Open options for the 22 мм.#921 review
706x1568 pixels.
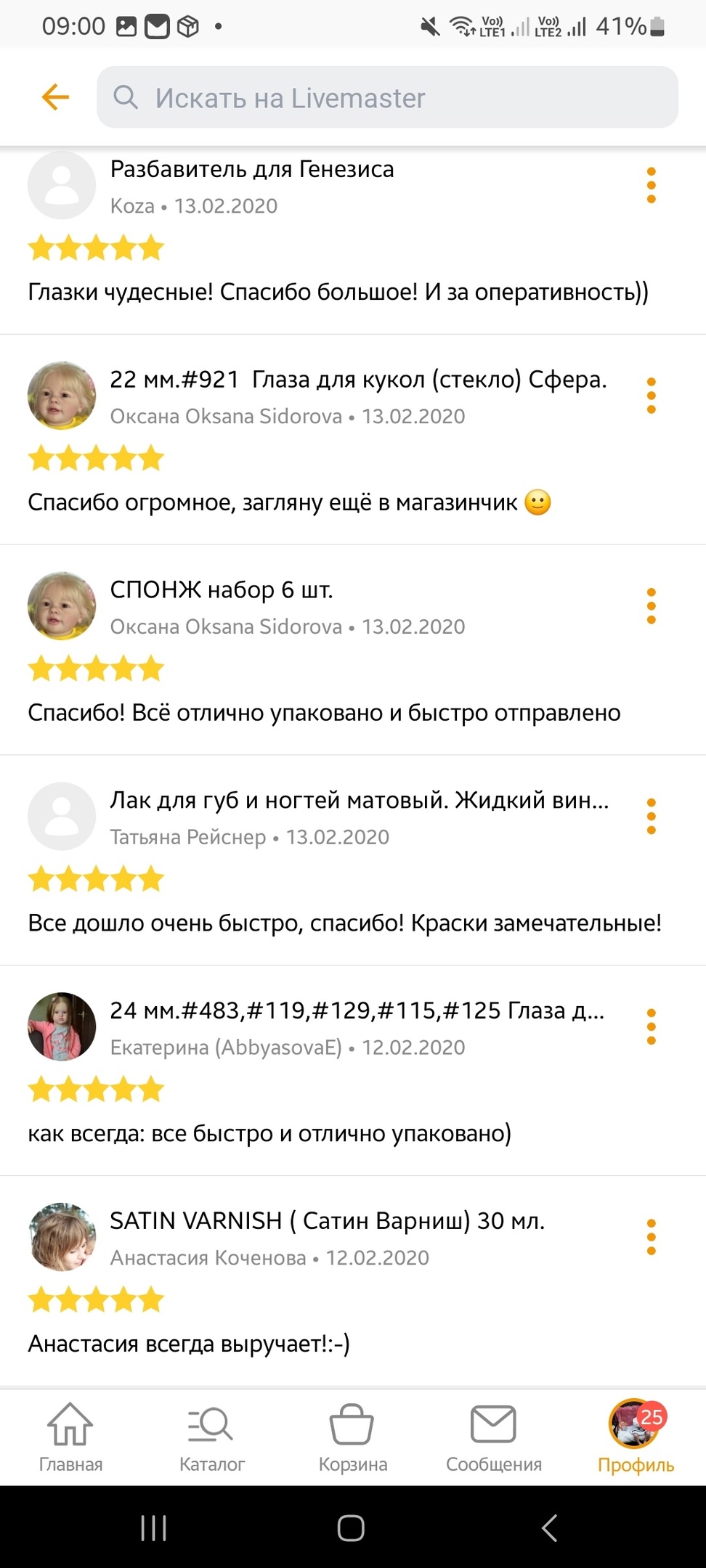click(x=651, y=396)
